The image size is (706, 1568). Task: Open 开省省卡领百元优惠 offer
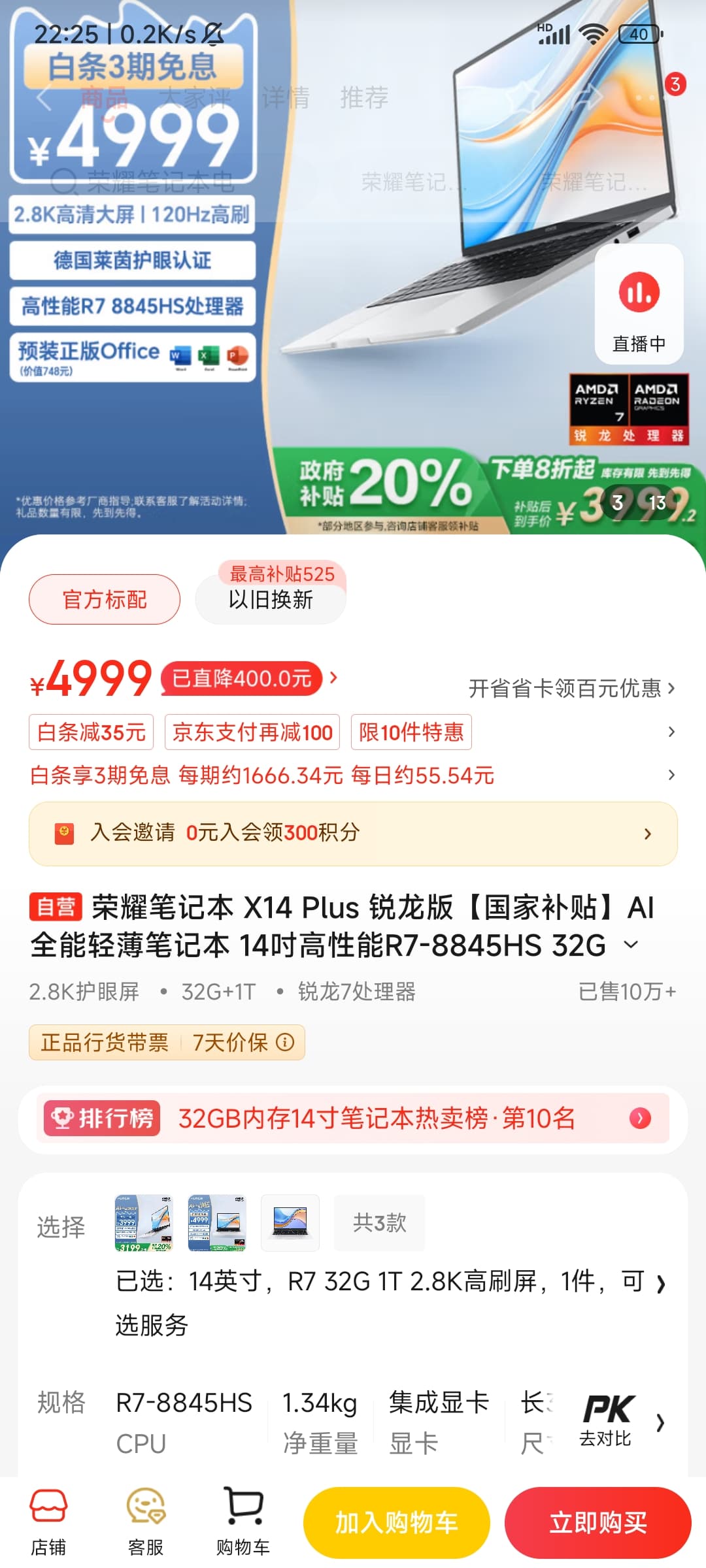(571, 688)
